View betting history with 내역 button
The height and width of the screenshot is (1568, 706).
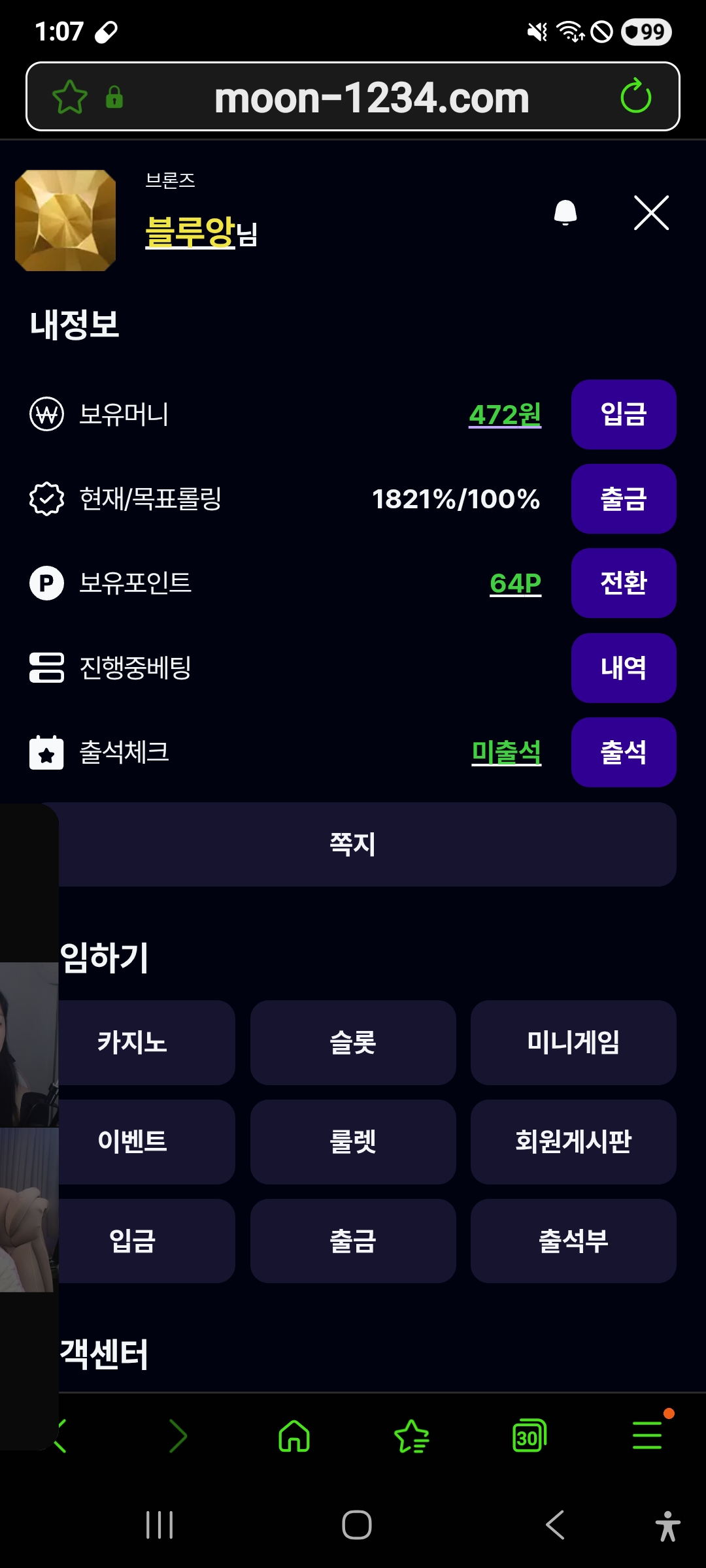pos(623,668)
